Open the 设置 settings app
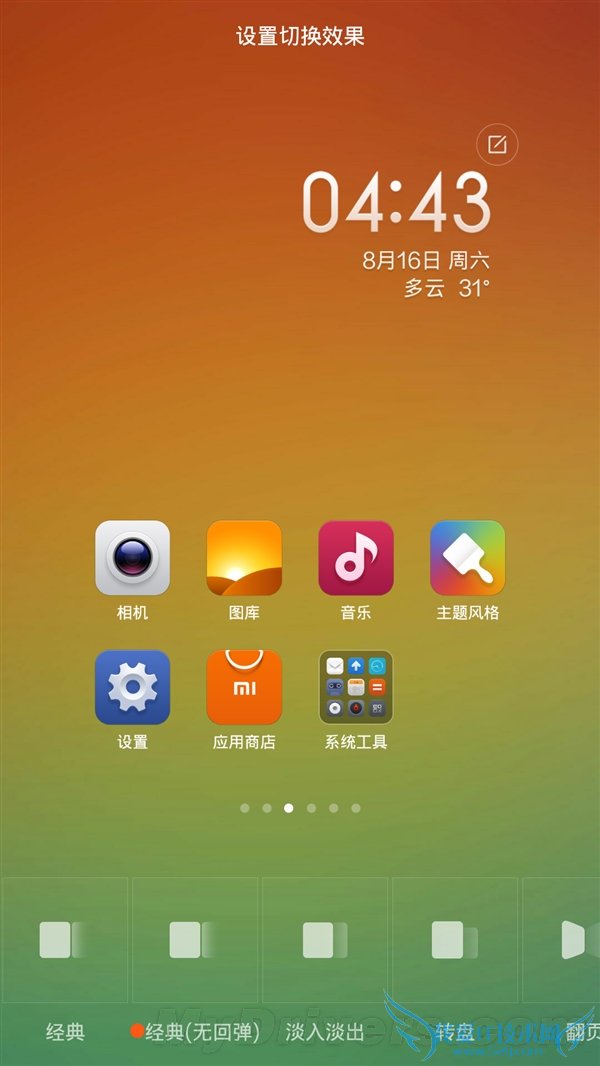The width and height of the screenshot is (600, 1066). 132,688
